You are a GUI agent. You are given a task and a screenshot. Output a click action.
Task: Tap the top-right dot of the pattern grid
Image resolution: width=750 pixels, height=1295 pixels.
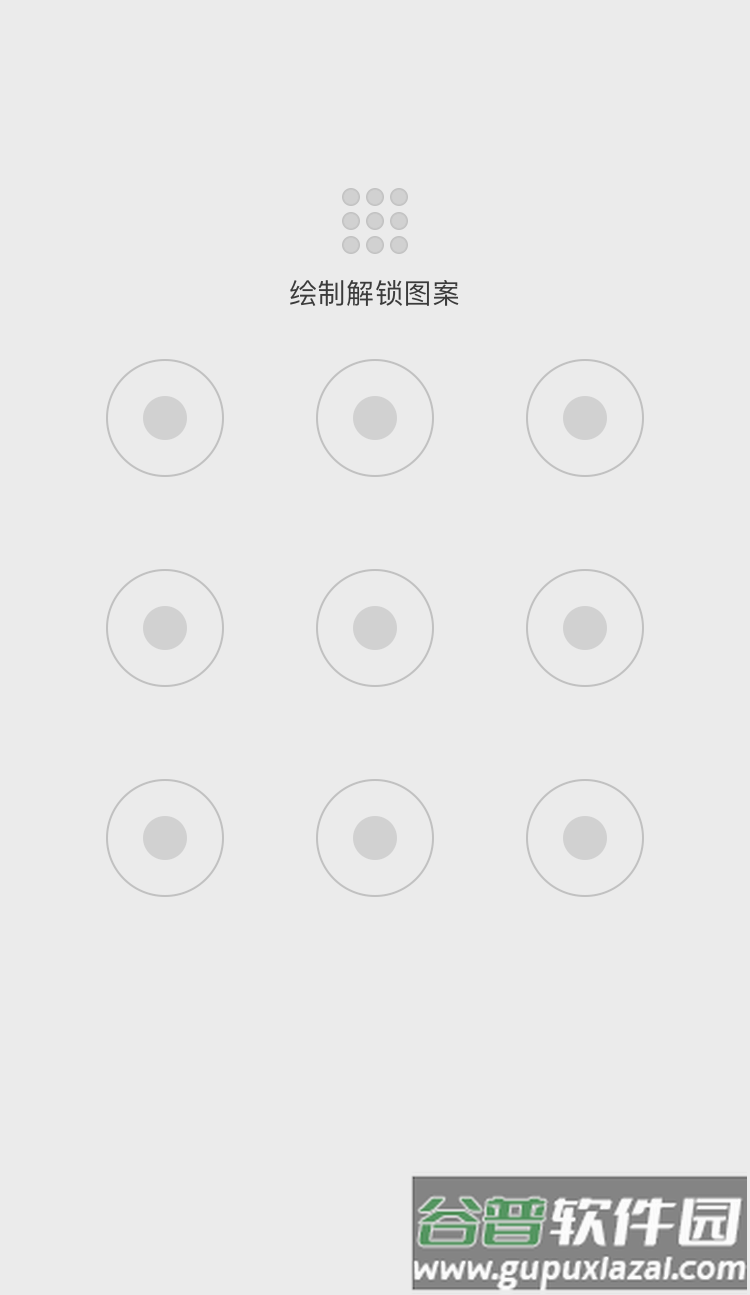click(585, 418)
